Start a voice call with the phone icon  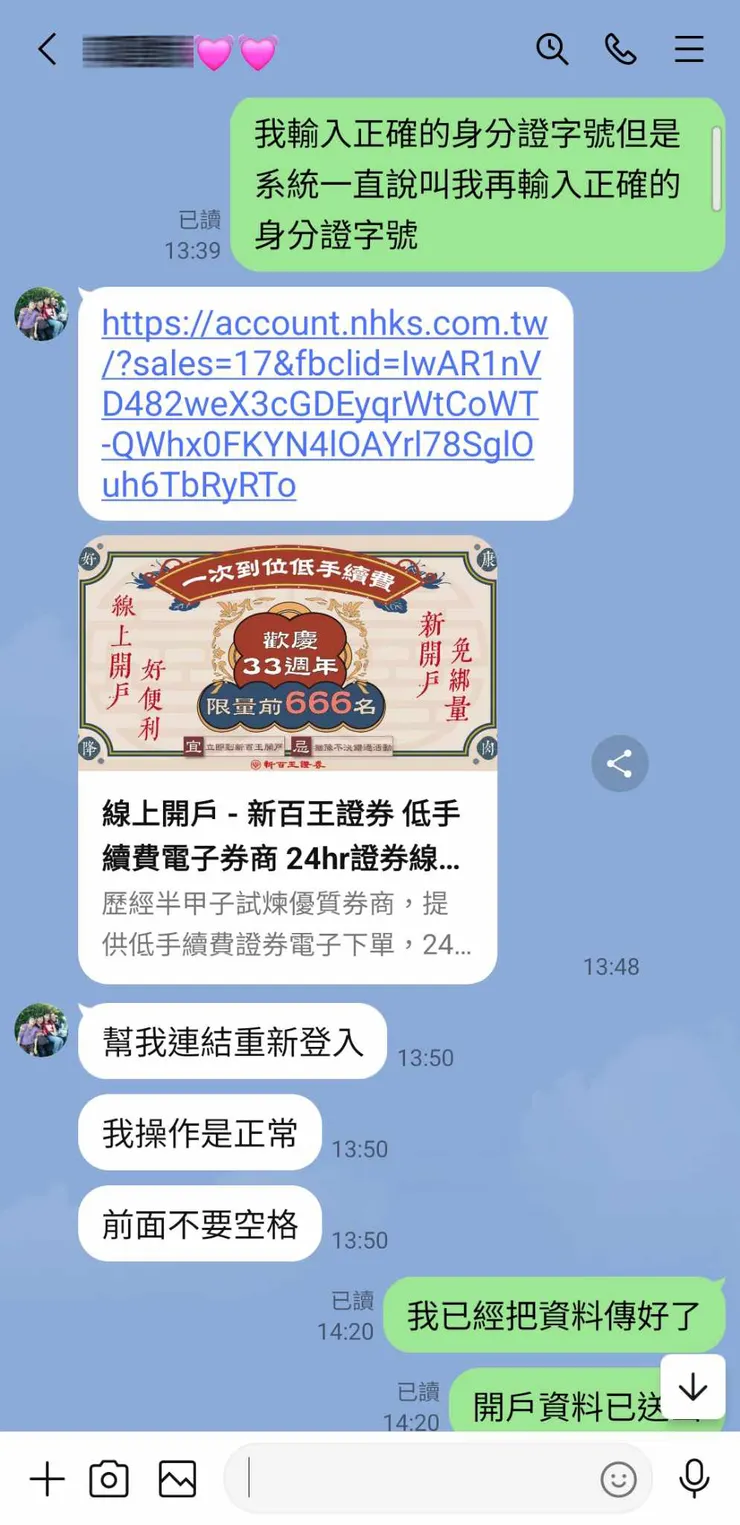[x=621, y=50]
